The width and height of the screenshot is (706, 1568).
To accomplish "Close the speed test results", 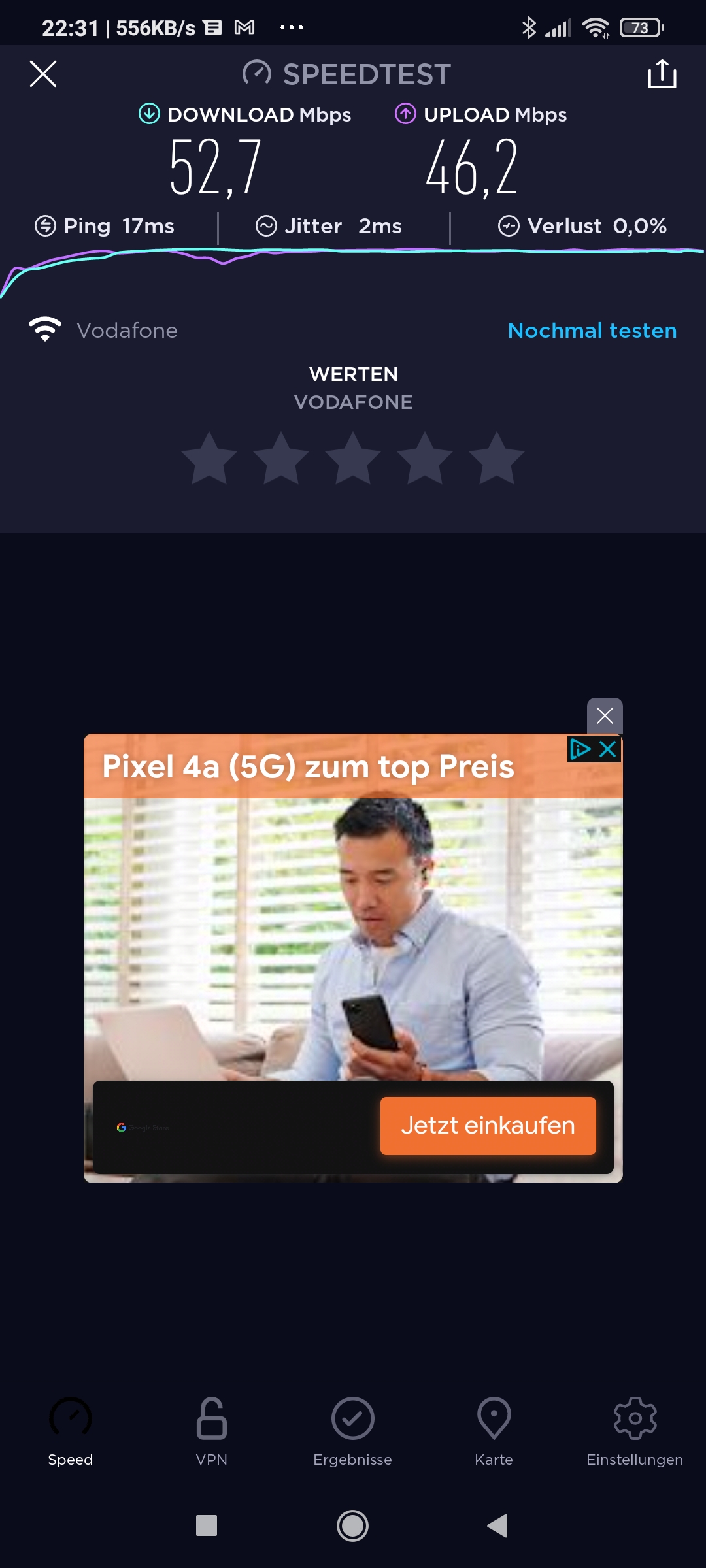I will [x=43, y=74].
